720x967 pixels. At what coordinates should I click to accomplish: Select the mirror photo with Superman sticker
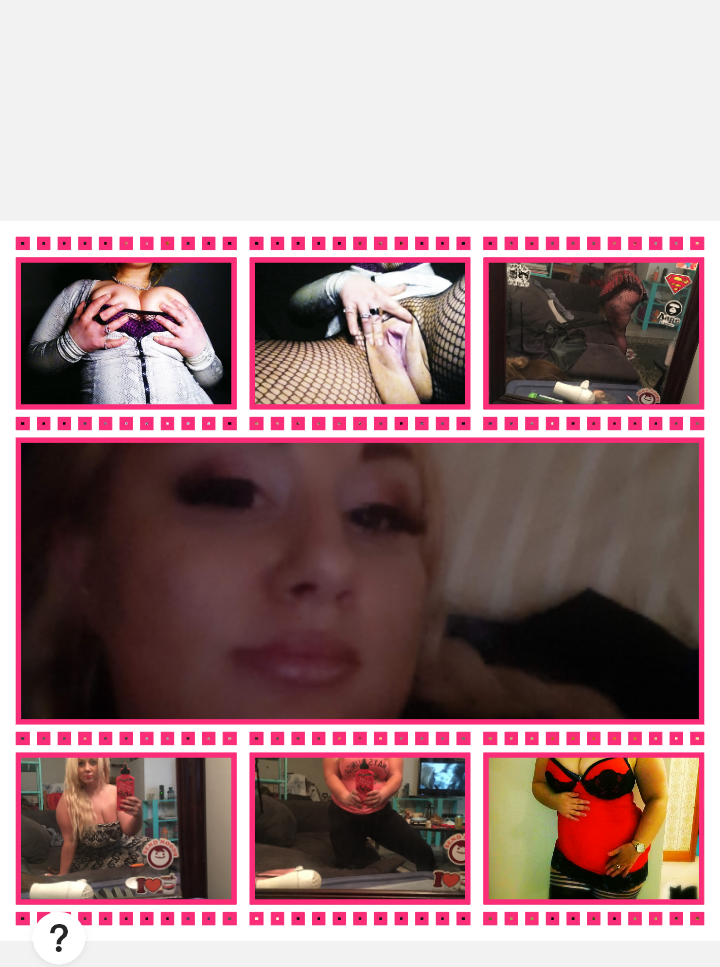click(594, 333)
